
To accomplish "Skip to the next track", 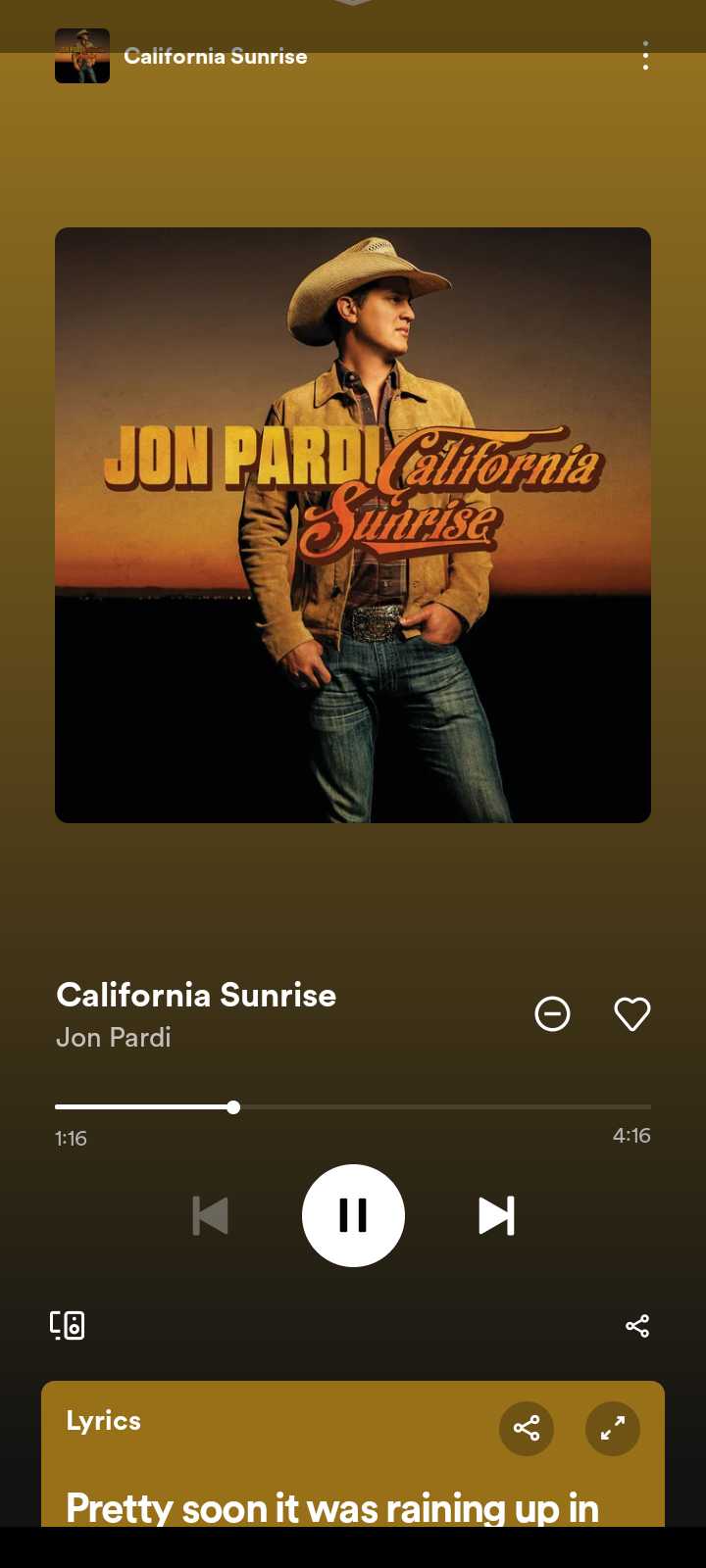I will click(496, 1215).
